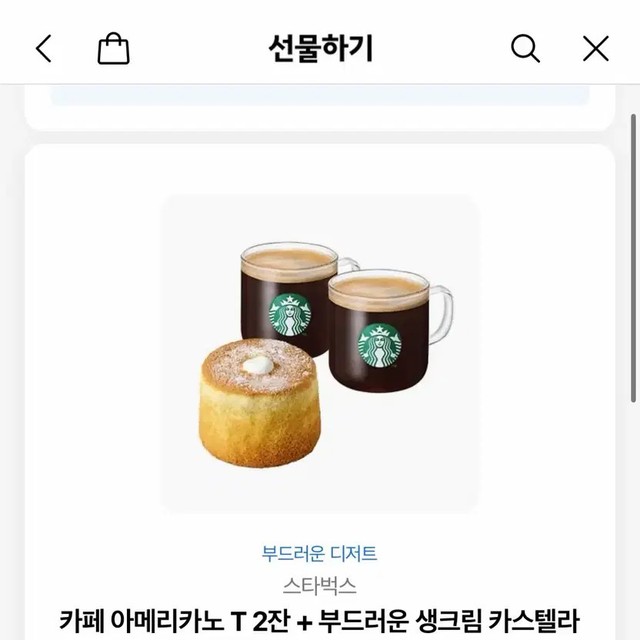
Task: Open the search magnifier icon
Action: (x=525, y=48)
